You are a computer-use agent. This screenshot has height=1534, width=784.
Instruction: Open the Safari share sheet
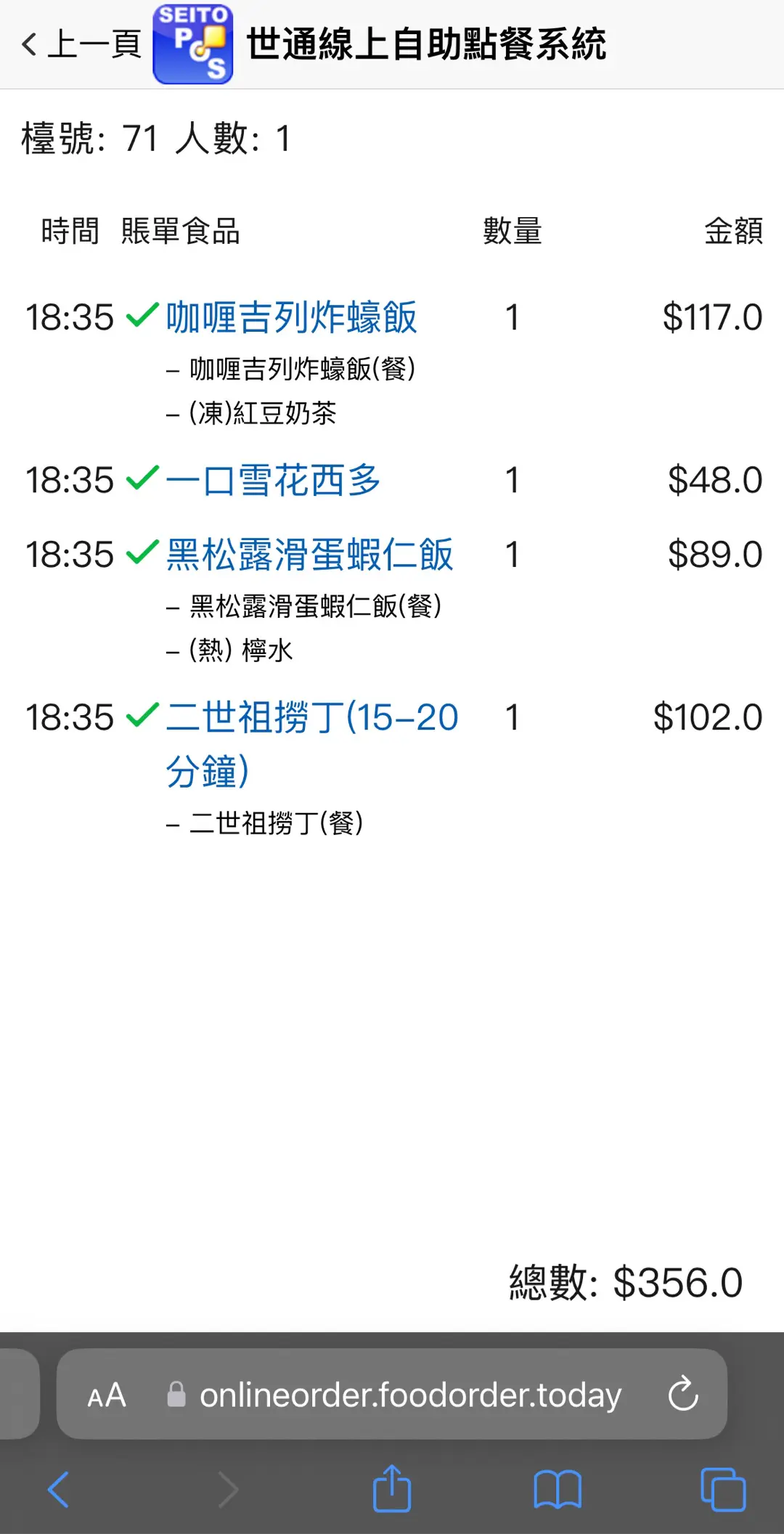coord(392,1489)
